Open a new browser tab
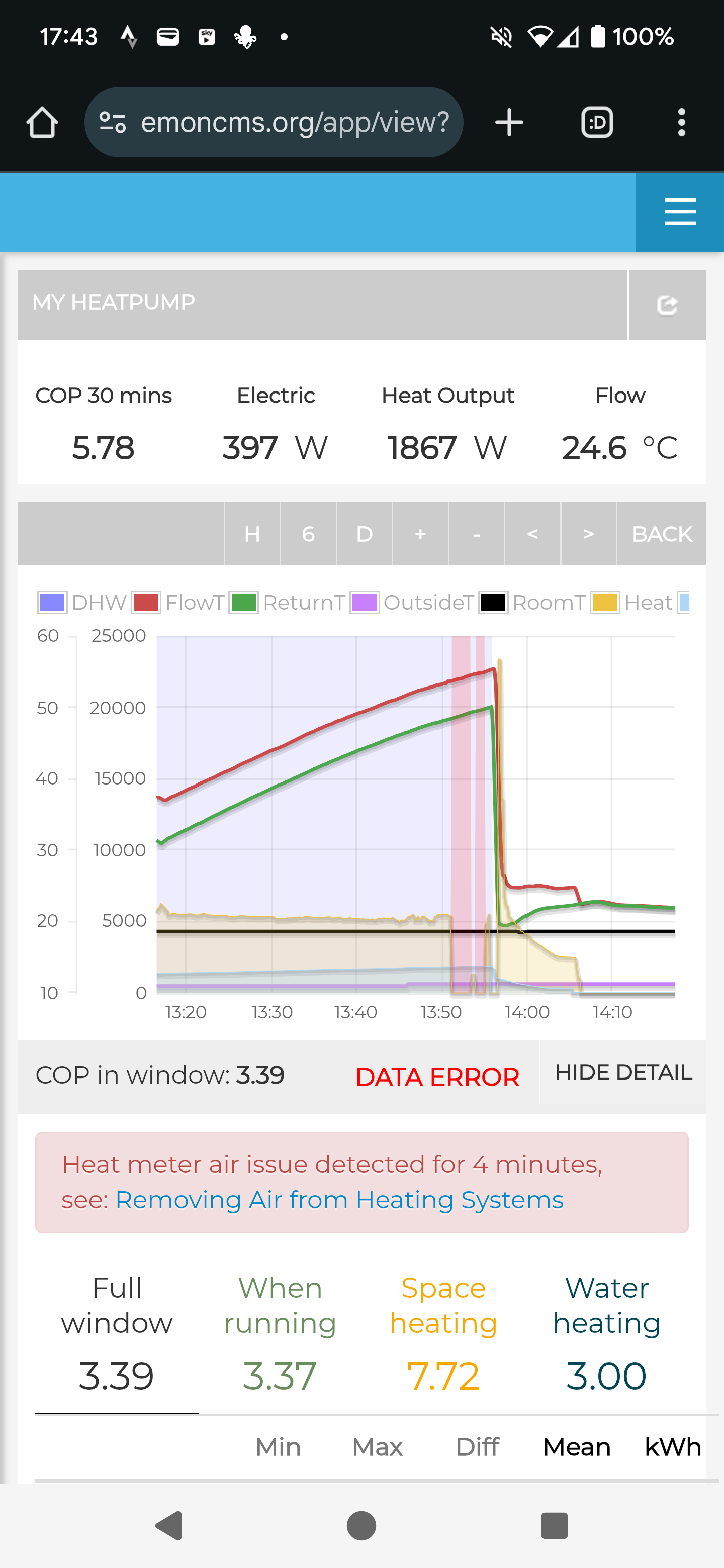The width and height of the screenshot is (724, 1568). click(509, 122)
